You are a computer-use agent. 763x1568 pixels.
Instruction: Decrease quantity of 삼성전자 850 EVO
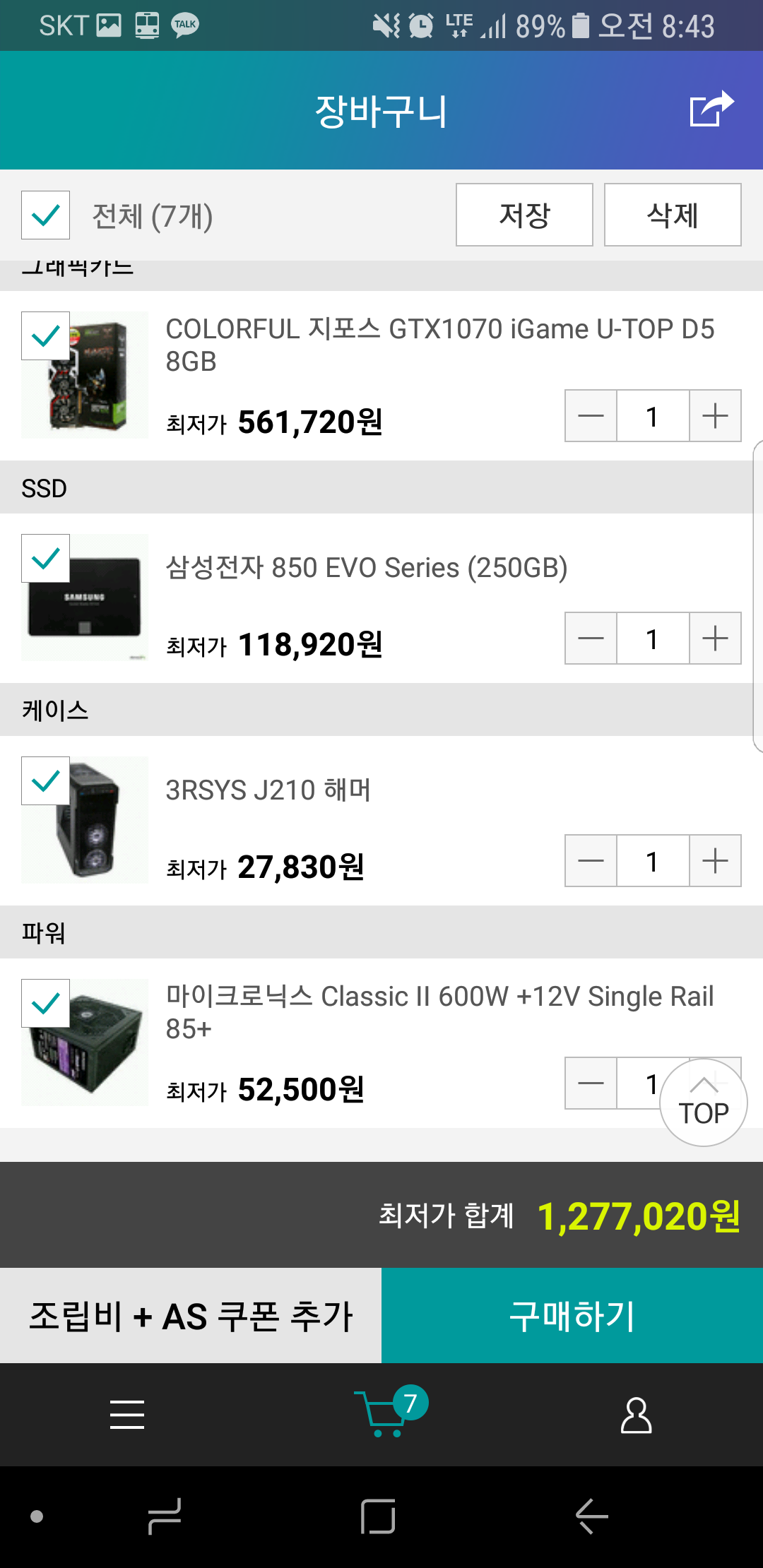click(591, 639)
